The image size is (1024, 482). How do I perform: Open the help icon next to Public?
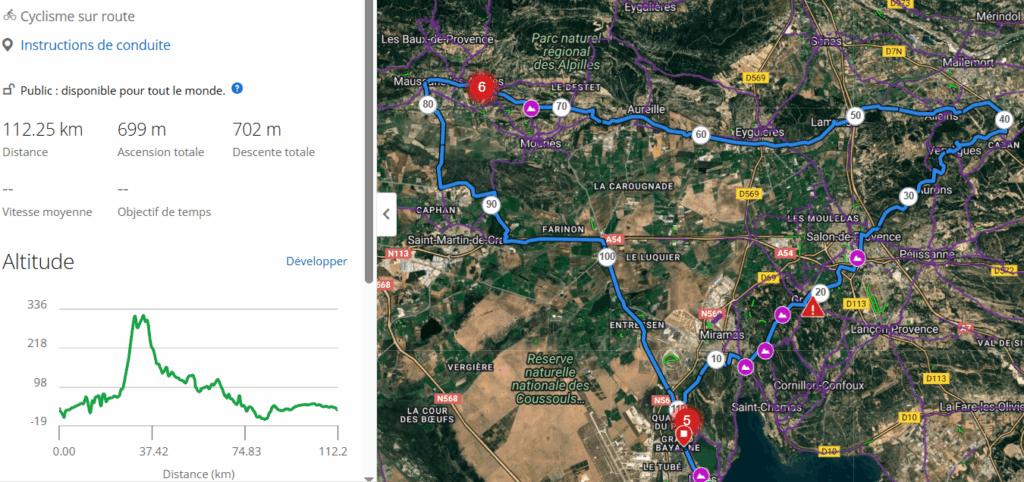237,89
